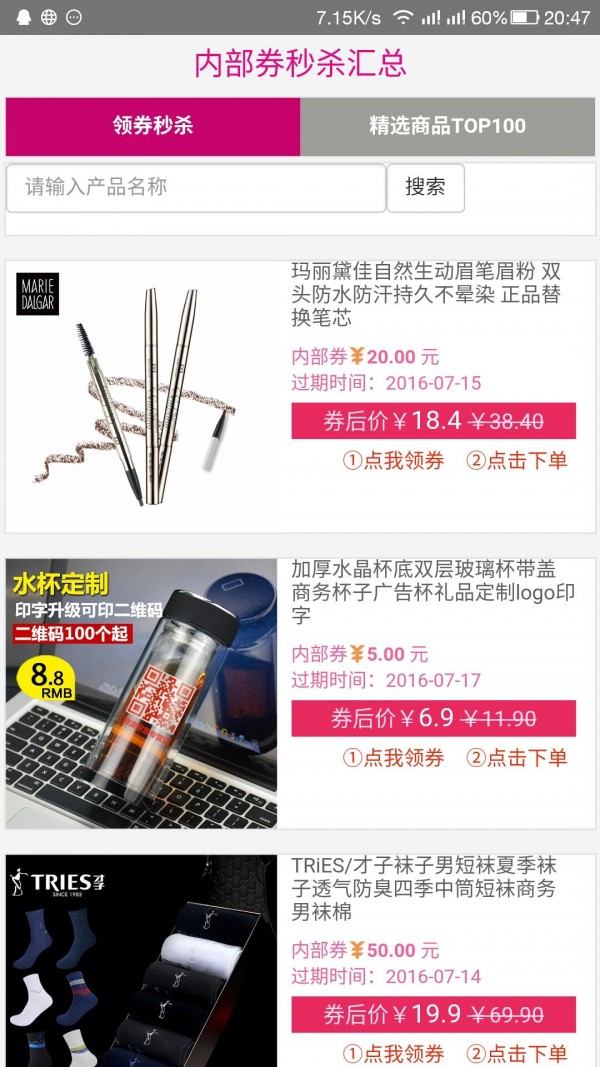Viewport: 600px width, 1067px height.
Task: Tap the 搜索 button
Action: click(425, 188)
